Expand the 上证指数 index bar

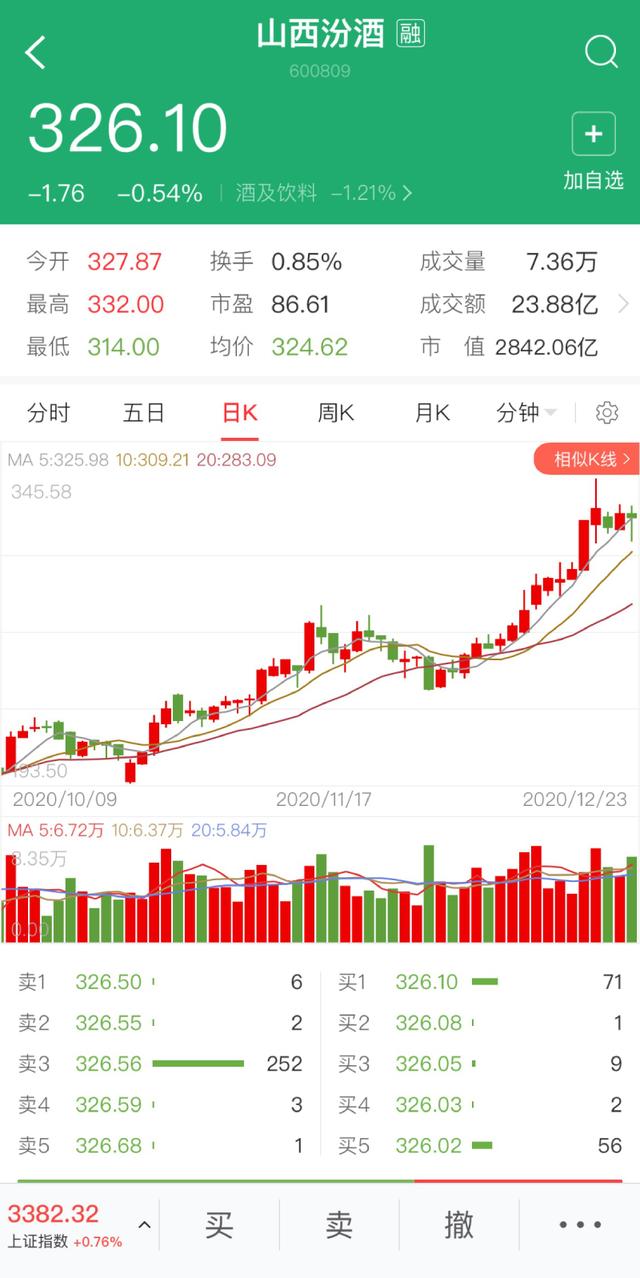[x=80, y=1225]
